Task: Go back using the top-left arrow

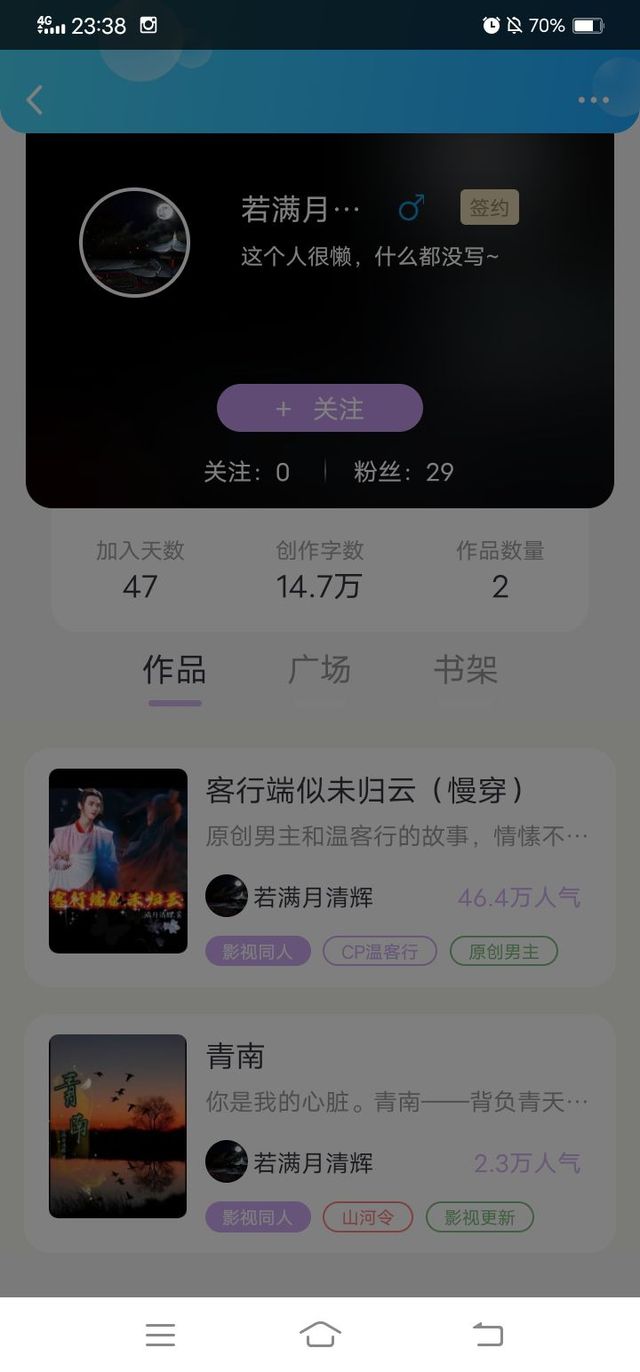Action: [35, 100]
